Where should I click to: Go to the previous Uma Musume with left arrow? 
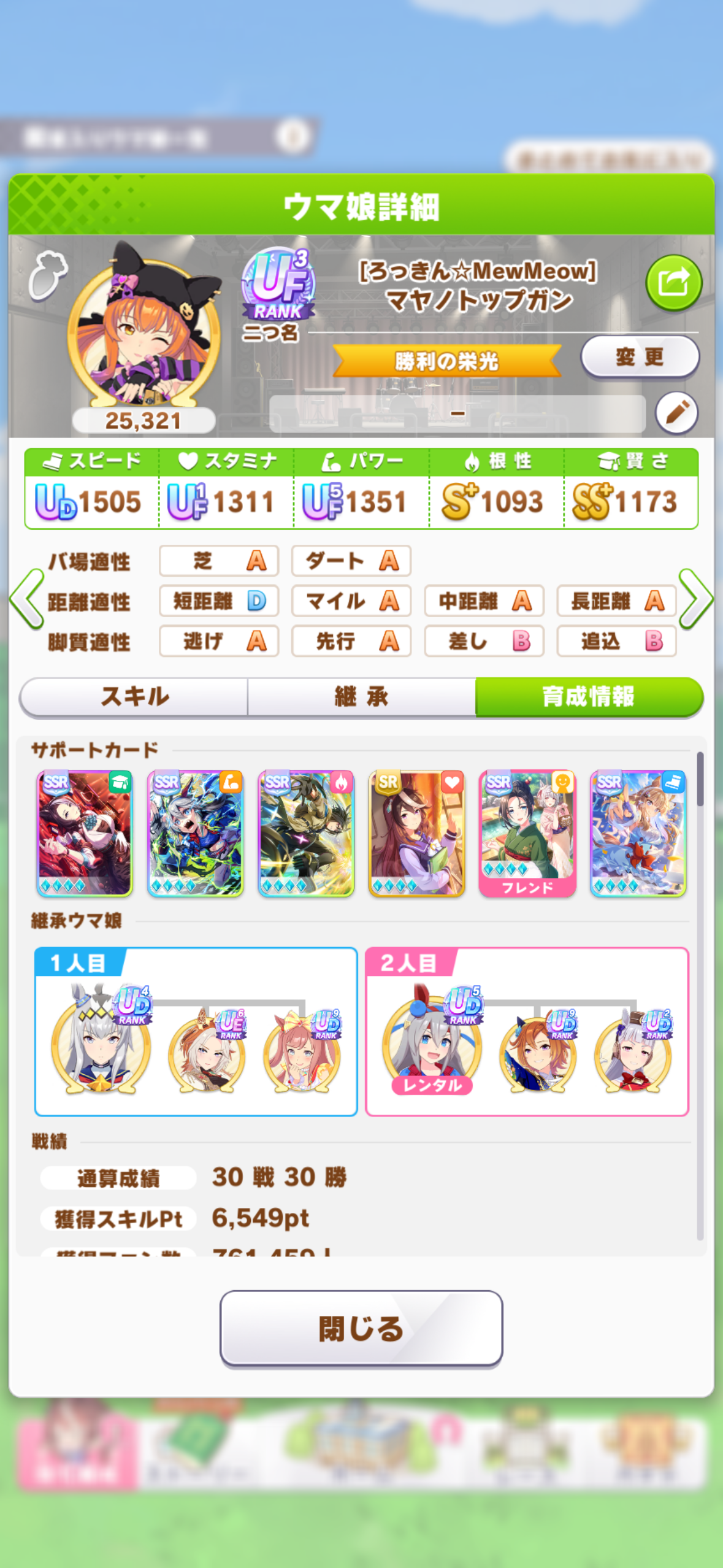click(26, 599)
